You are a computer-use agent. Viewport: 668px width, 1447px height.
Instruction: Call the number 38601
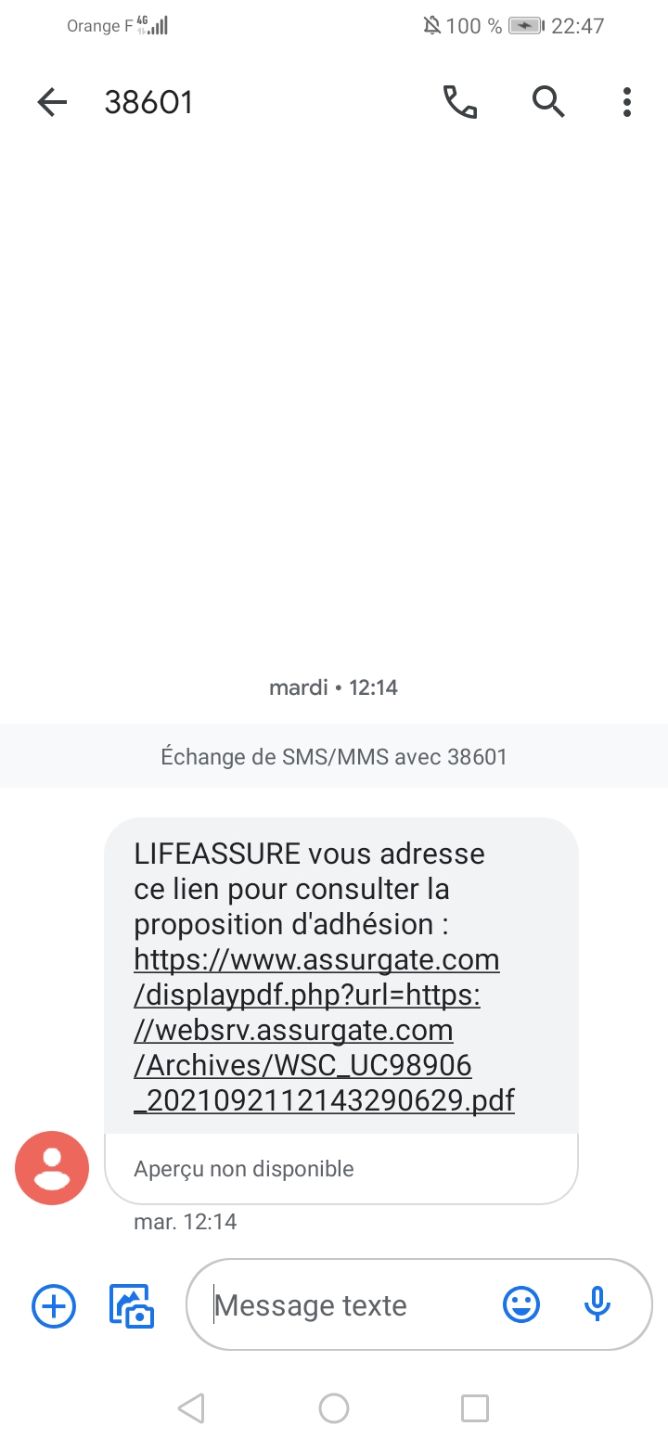460,102
